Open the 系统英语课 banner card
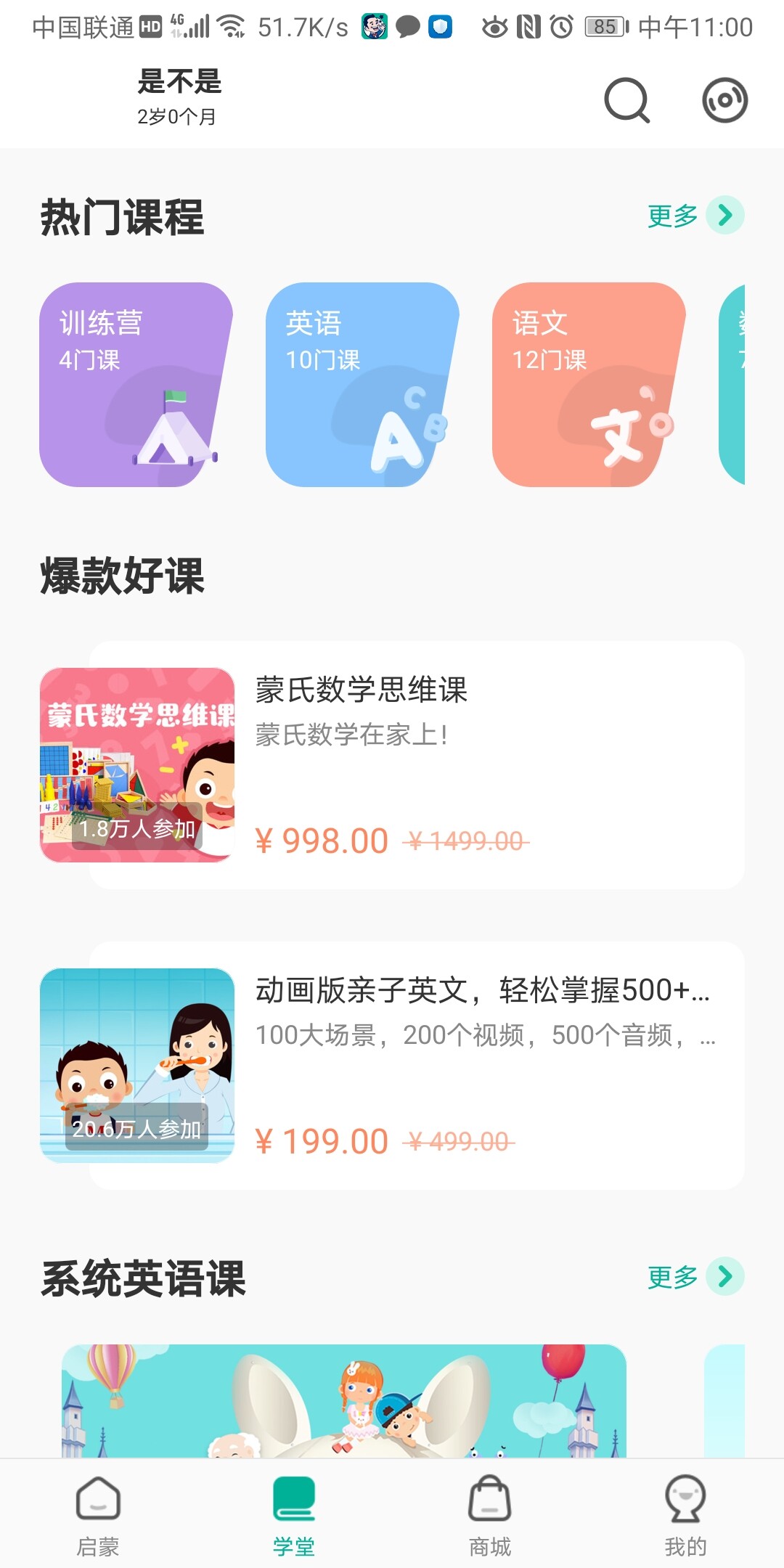The width and height of the screenshot is (784, 1568). [x=344, y=1401]
